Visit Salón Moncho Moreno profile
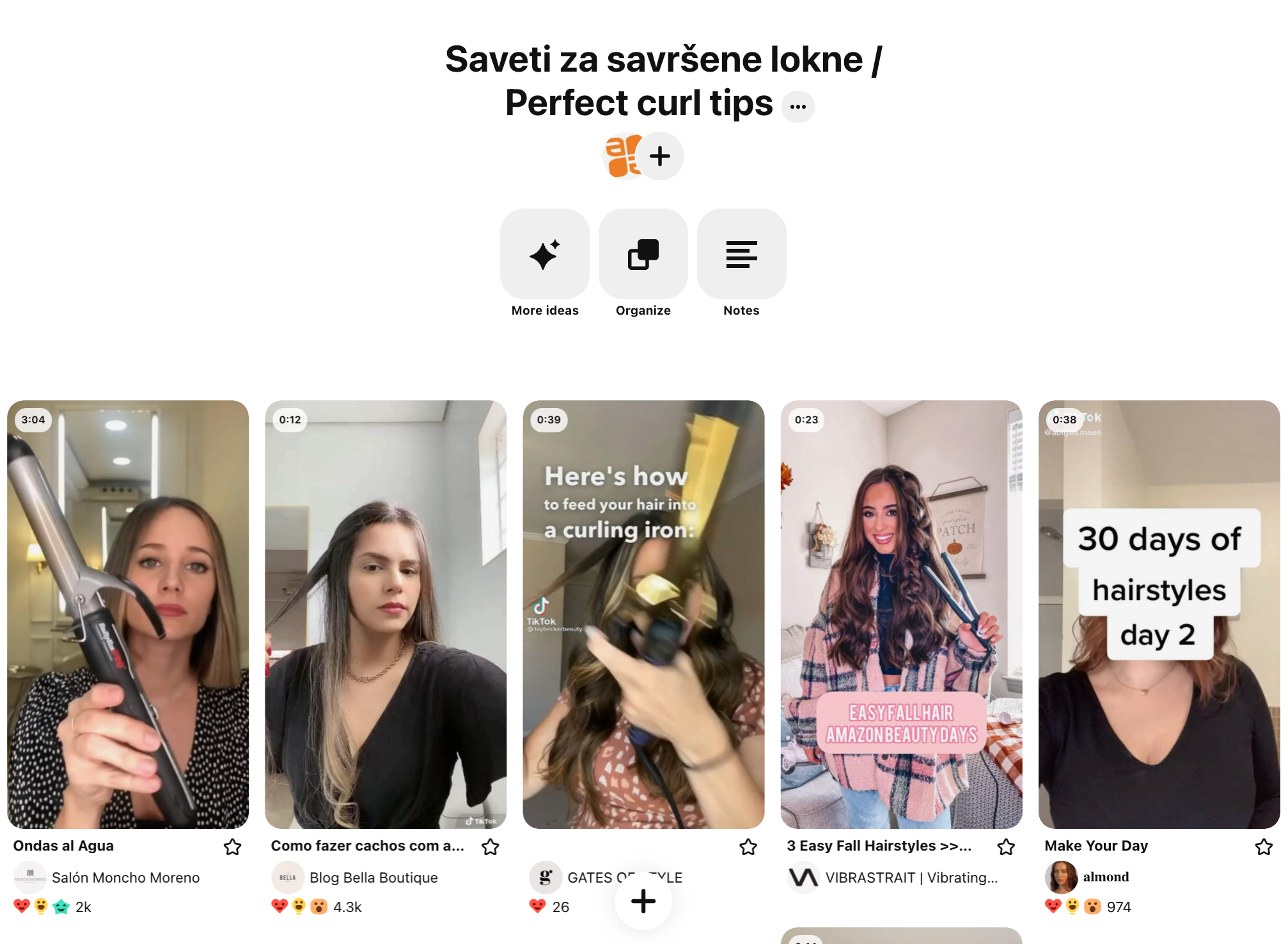The height and width of the screenshot is (944, 1288). (125, 877)
